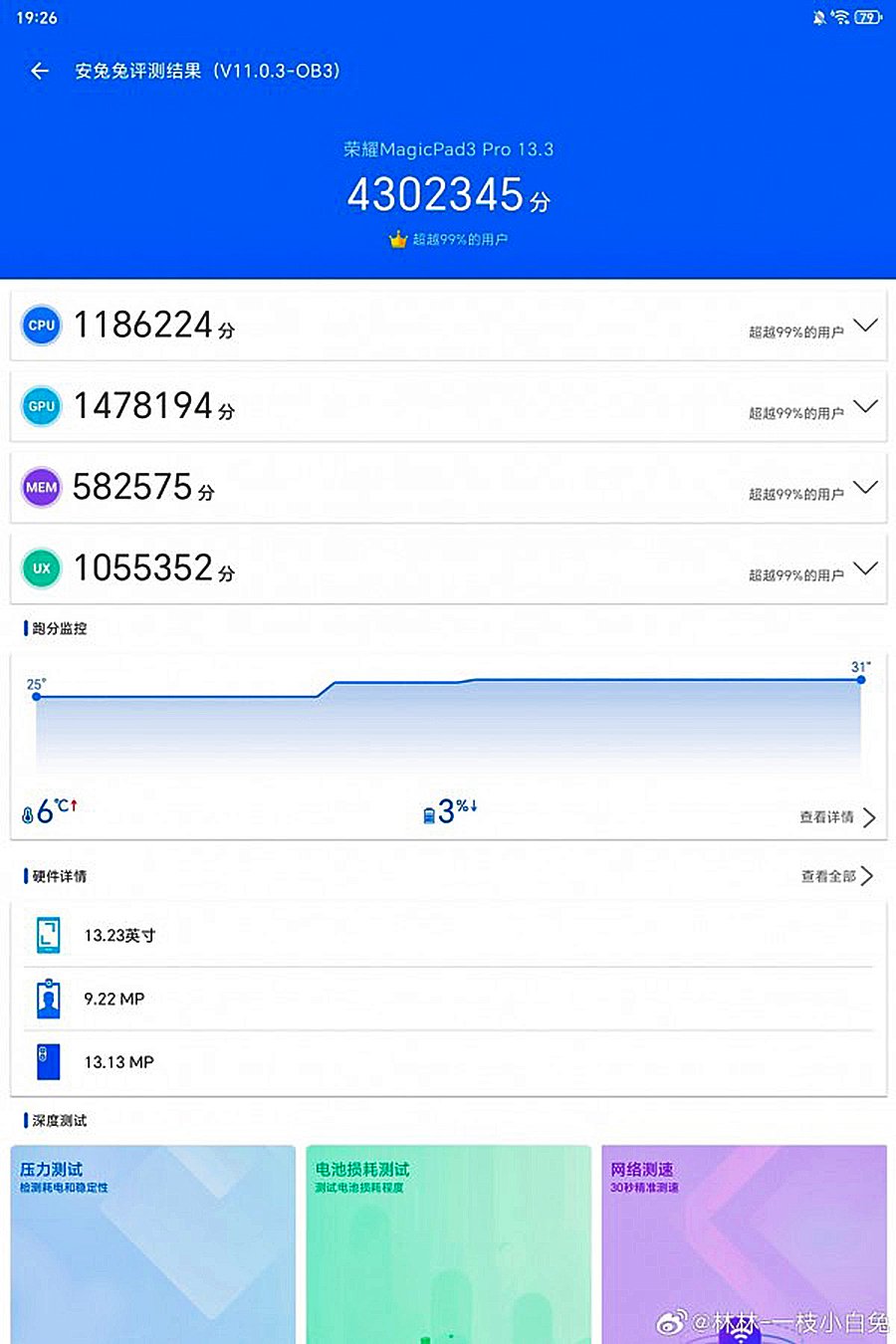Expand the MEM score section
The image size is (896, 1344).
click(865, 488)
